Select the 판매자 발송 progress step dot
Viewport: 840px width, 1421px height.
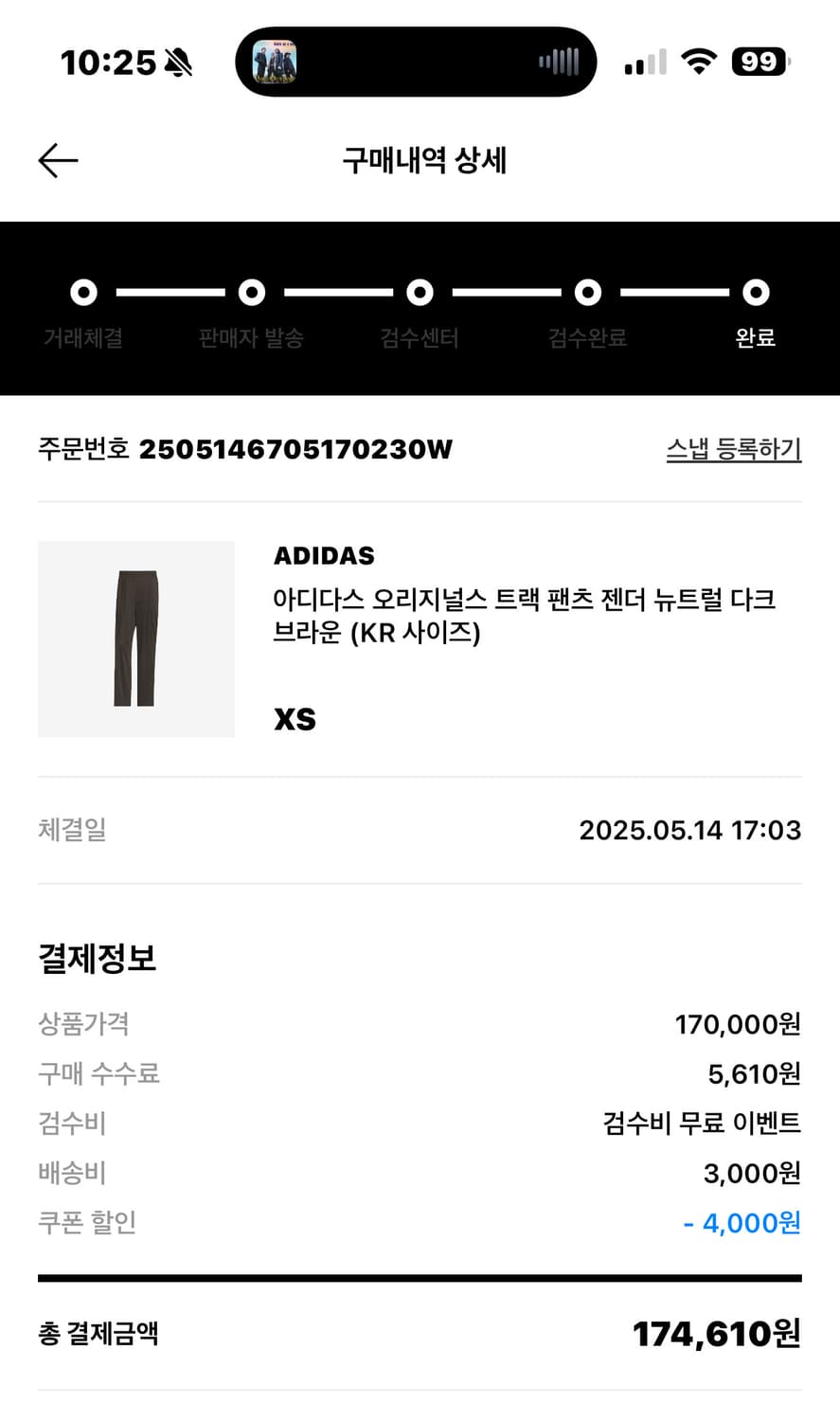[251, 292]
